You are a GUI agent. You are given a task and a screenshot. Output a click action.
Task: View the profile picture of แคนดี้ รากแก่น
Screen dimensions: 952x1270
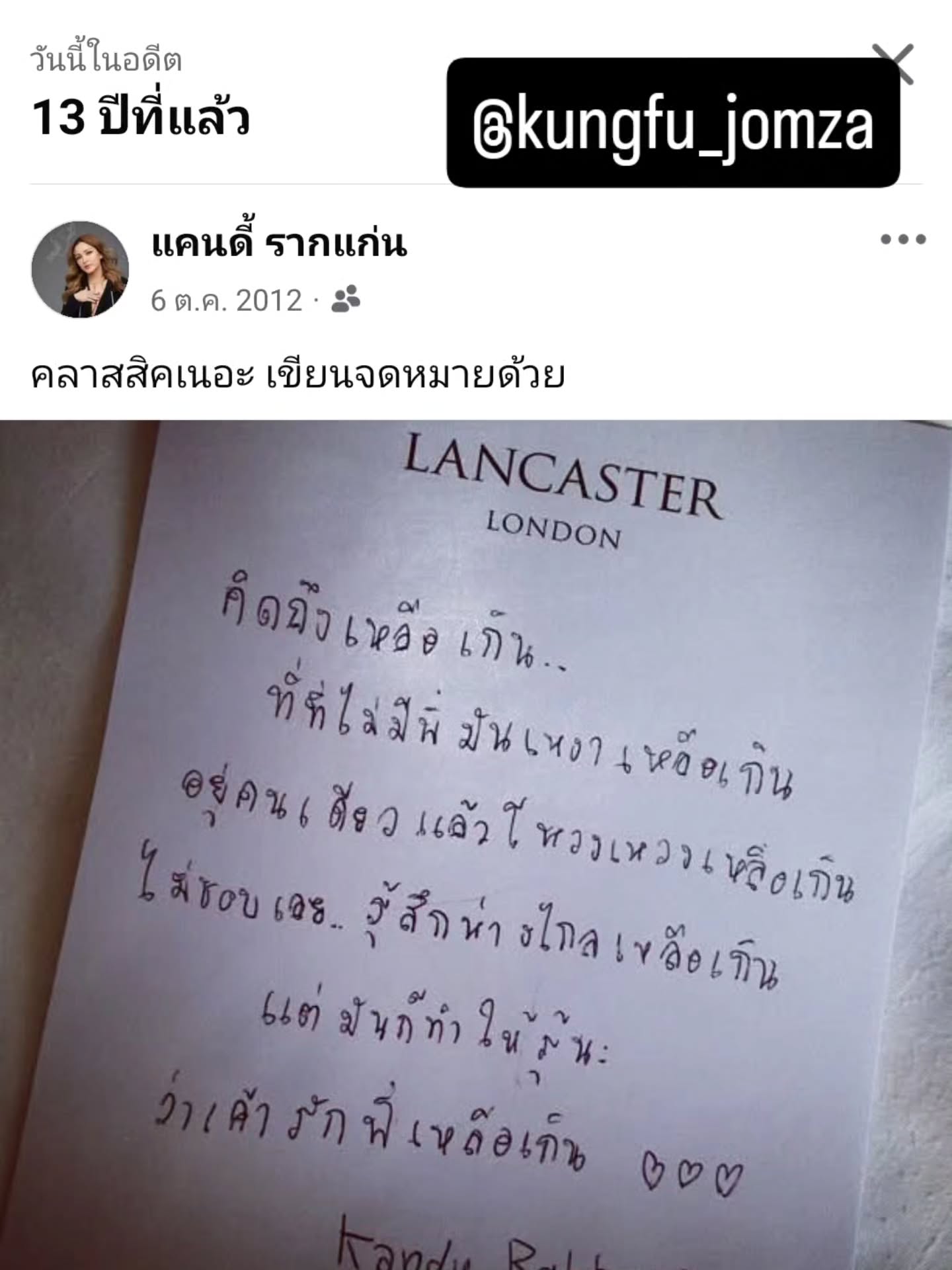(x=80, y=269)
